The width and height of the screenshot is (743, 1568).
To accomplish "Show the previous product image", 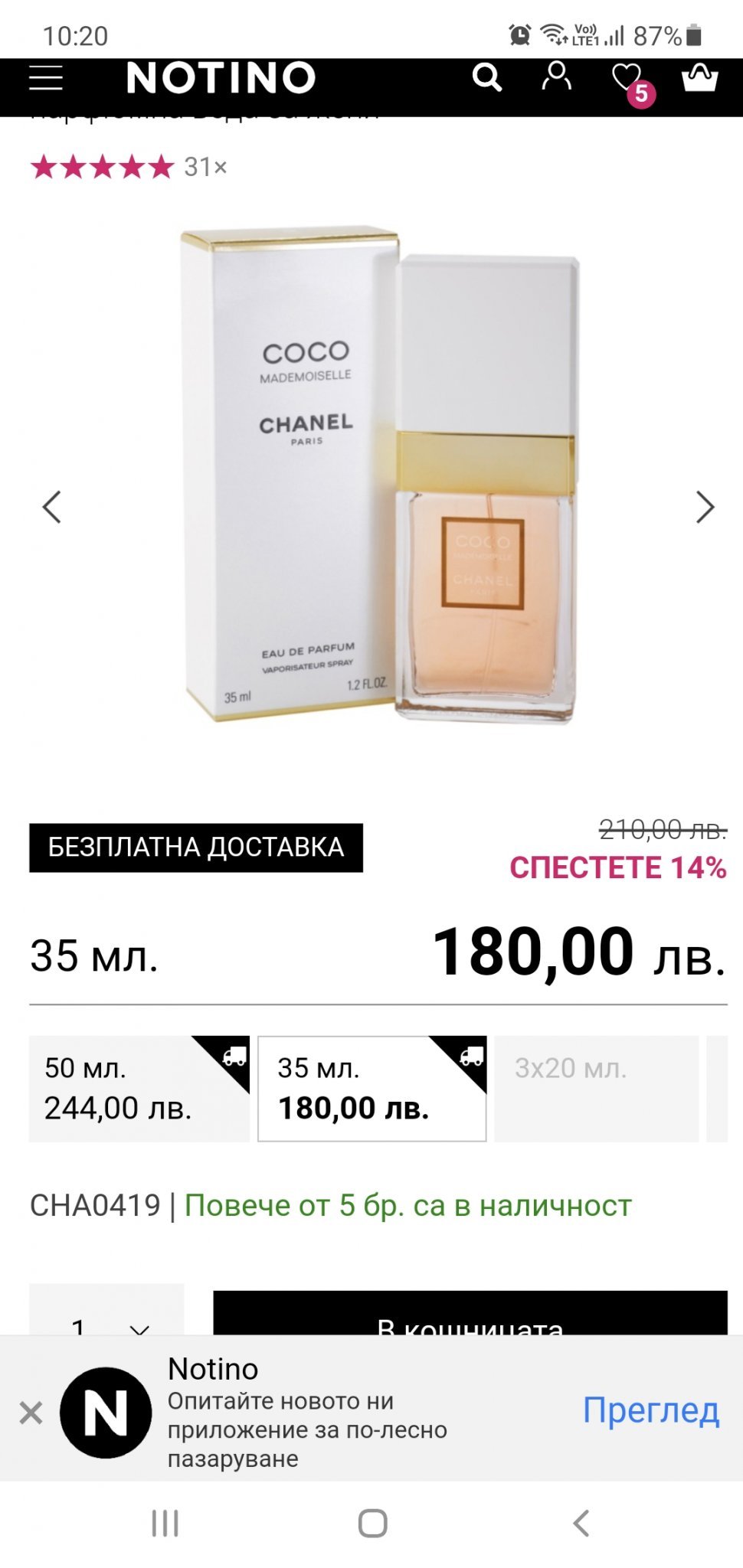I will click(51, 507).
